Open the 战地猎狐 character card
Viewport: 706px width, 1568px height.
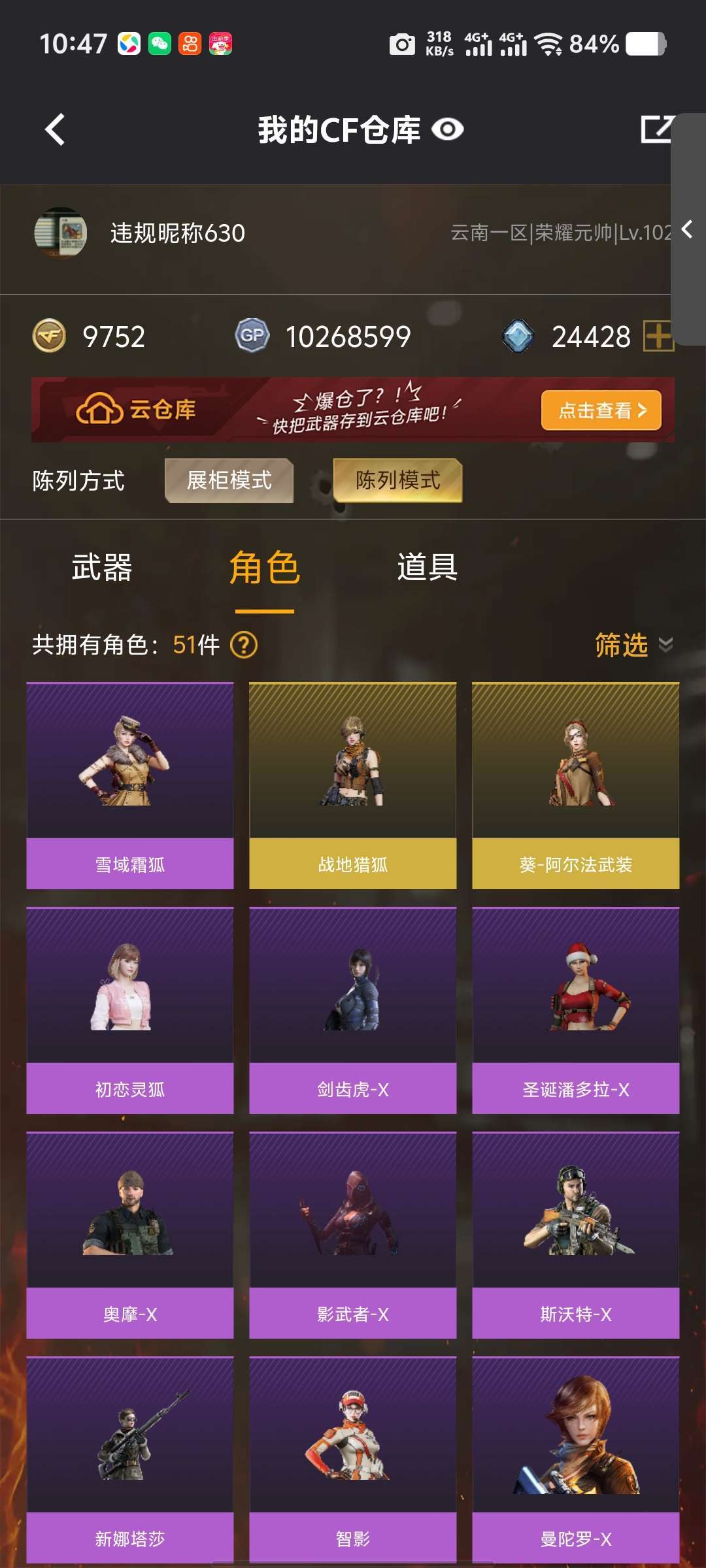tap(353, 786)
